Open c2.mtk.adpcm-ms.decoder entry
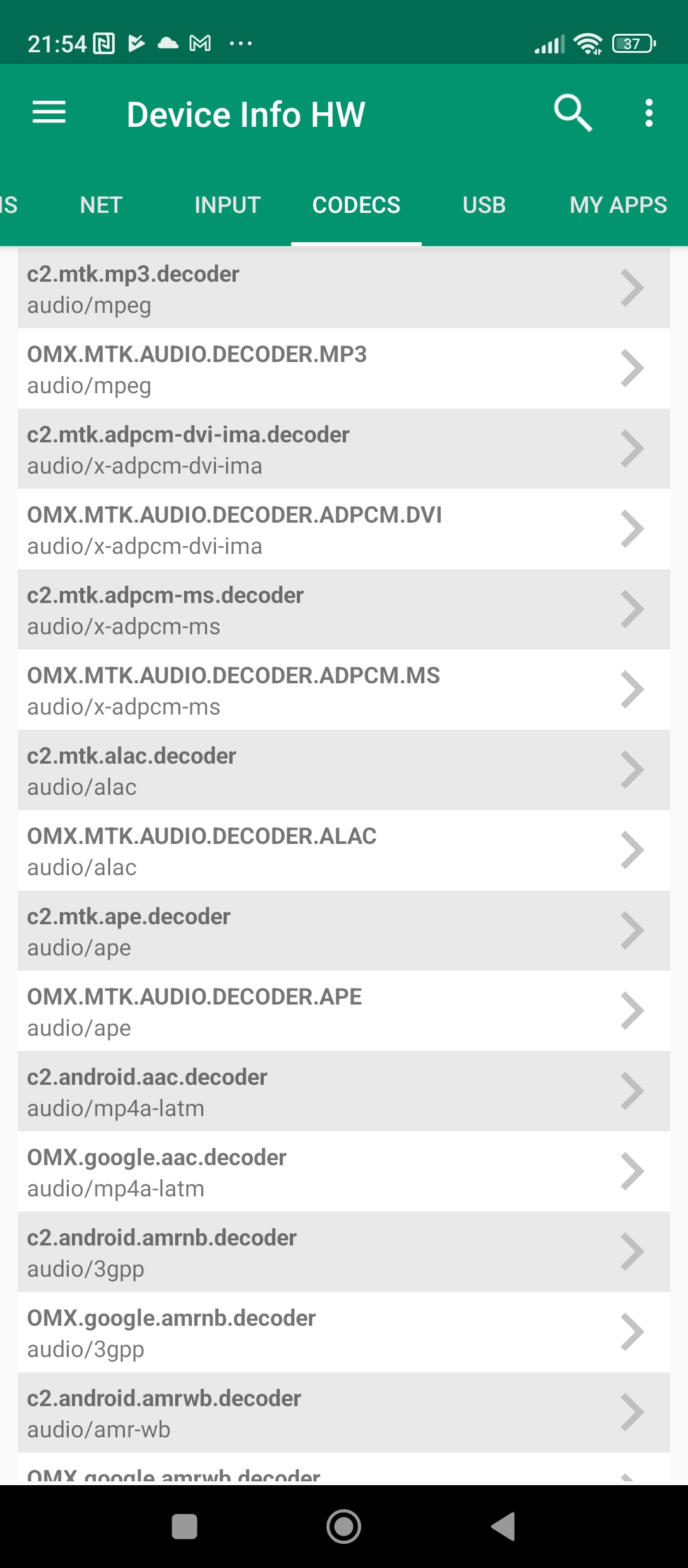The image size is (688, 1568). point(344,610)
